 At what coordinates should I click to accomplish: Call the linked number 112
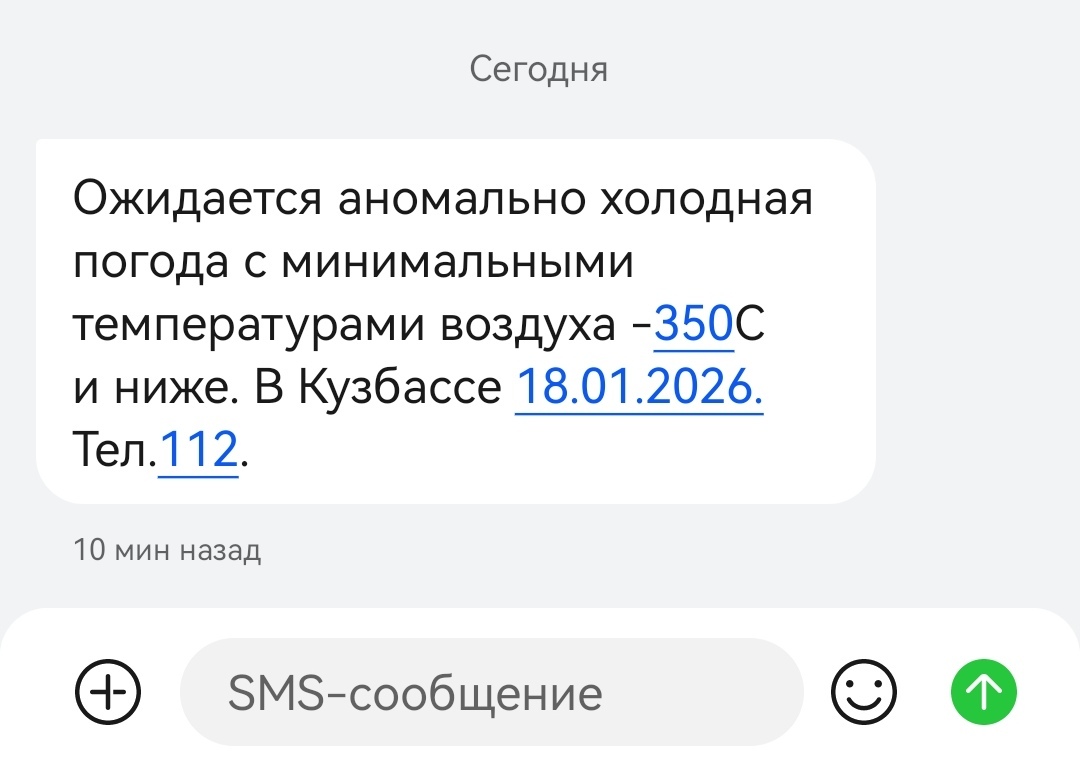point(198,451)
